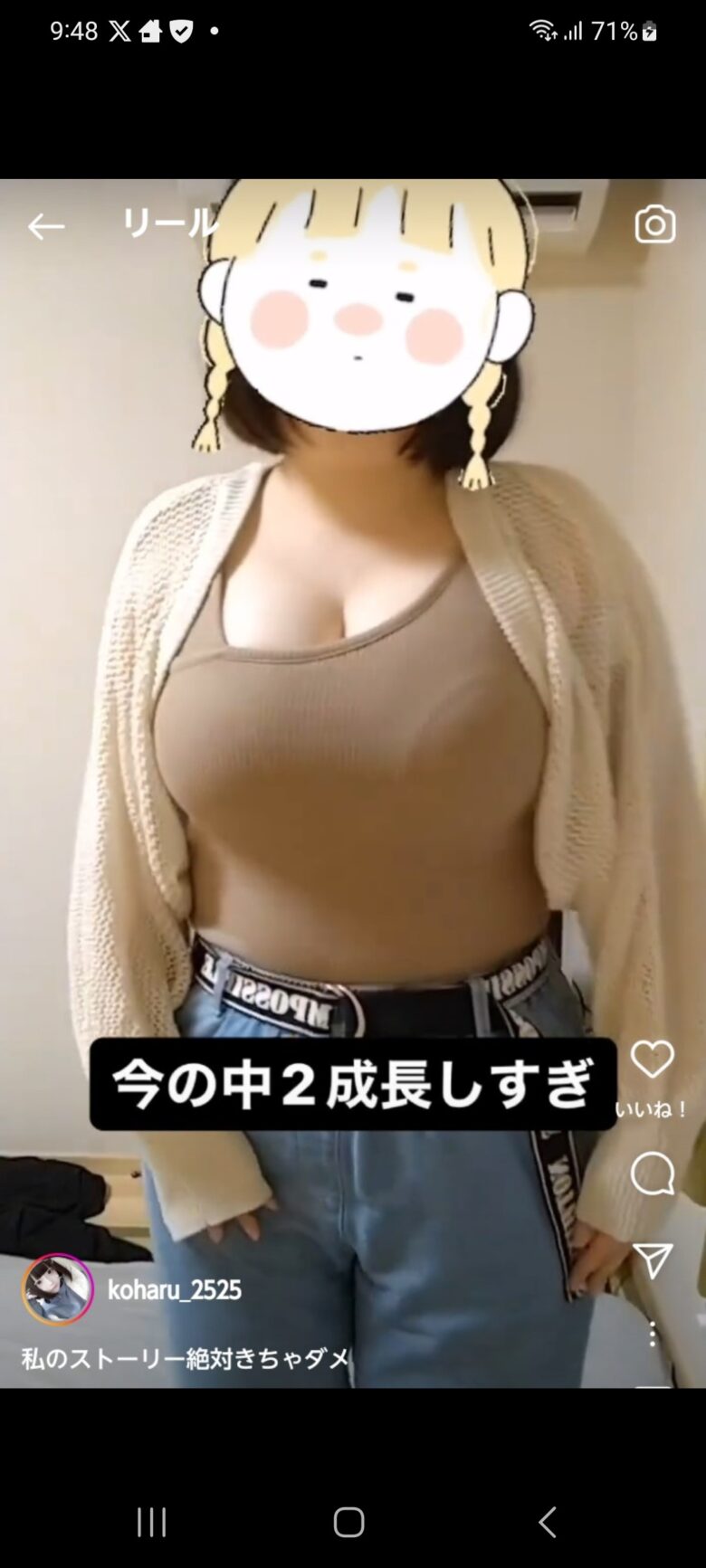
Task: Open the three-dot overflow menu
Action: click(652, 1334)
